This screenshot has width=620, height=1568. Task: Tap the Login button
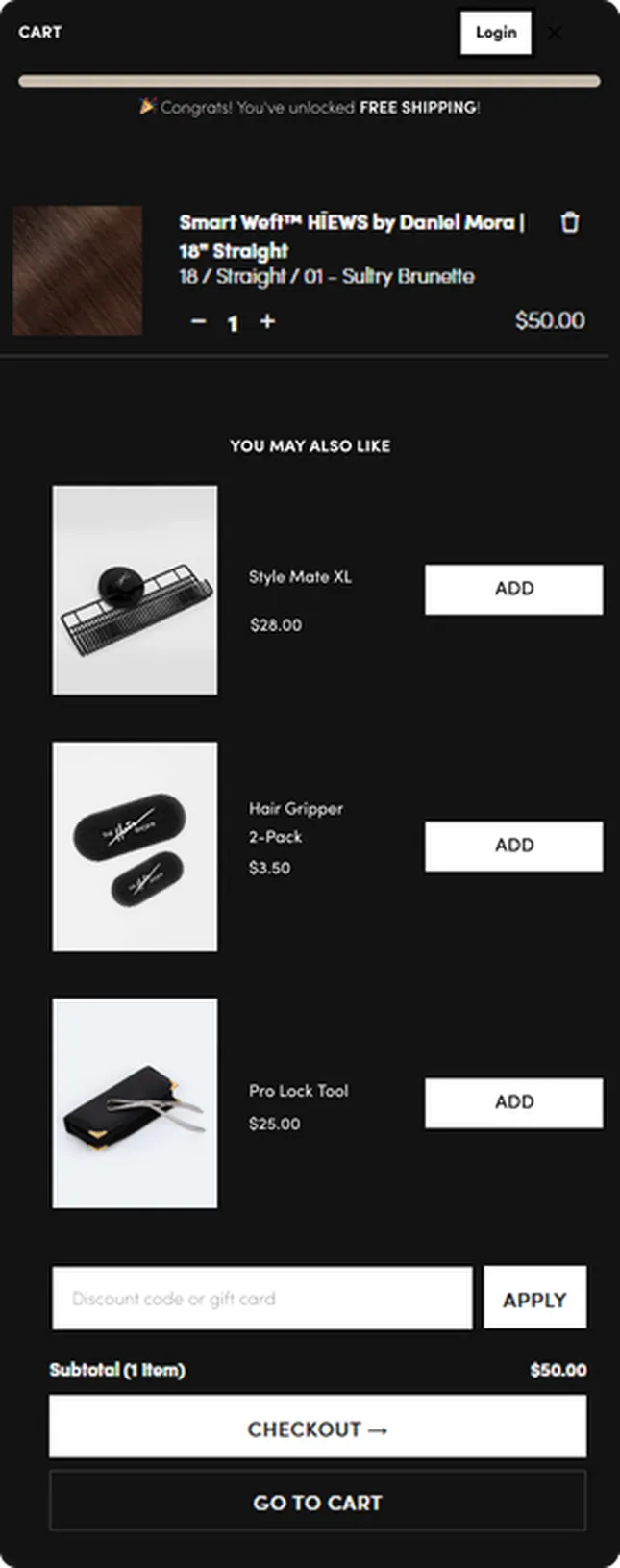pyautogui.click(x=495, y=33)
